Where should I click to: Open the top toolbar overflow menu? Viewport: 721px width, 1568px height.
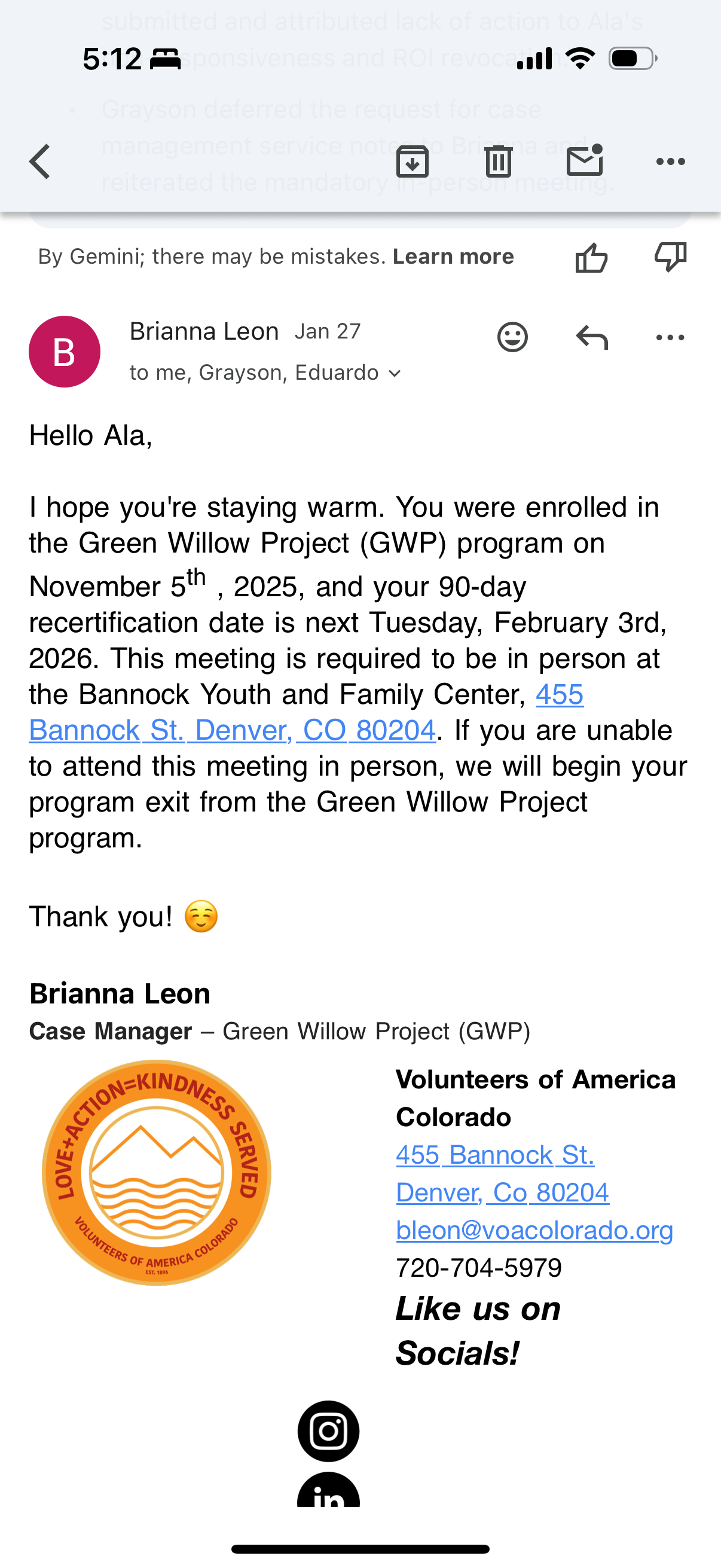click(671, 162)
